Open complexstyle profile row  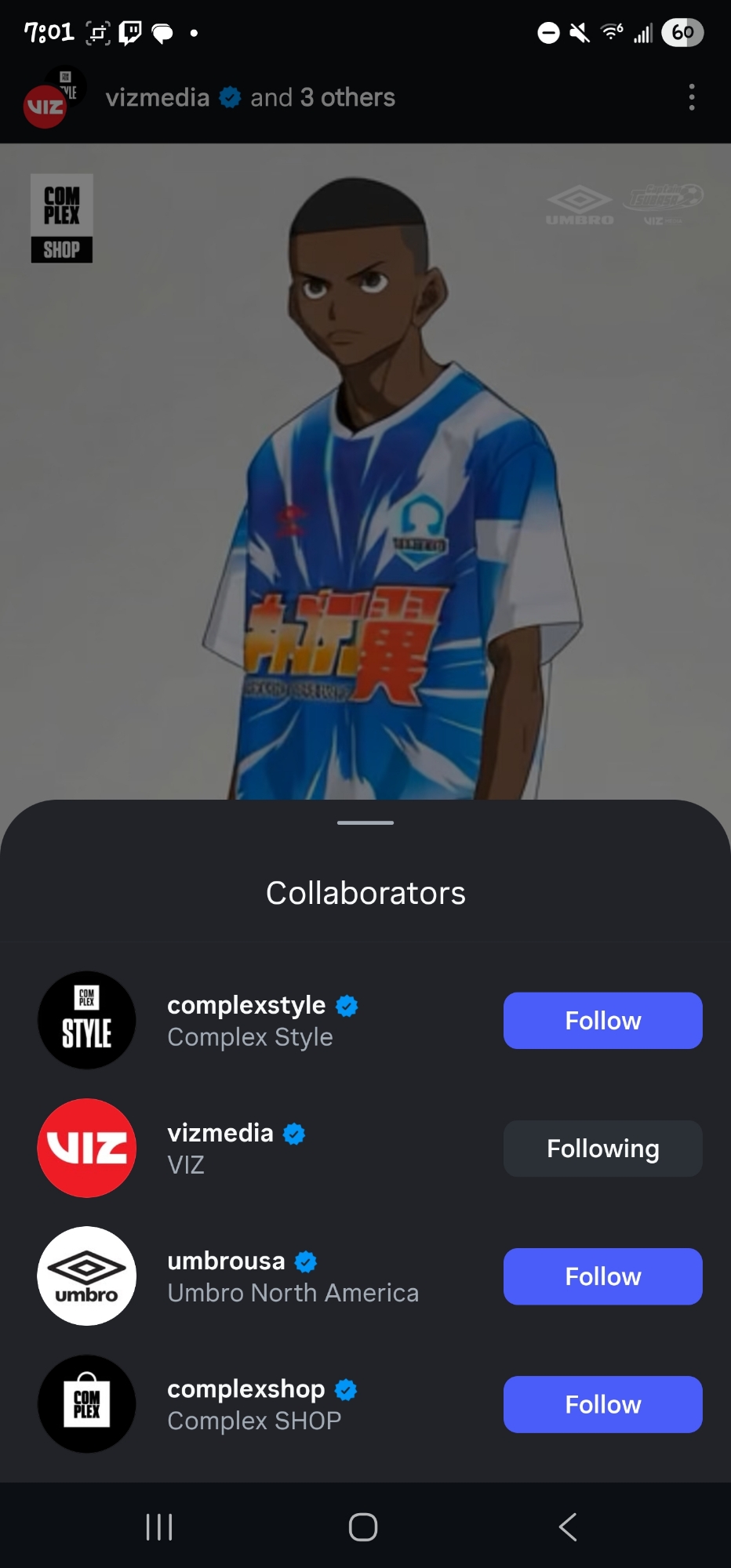[x=249, y=1021]
